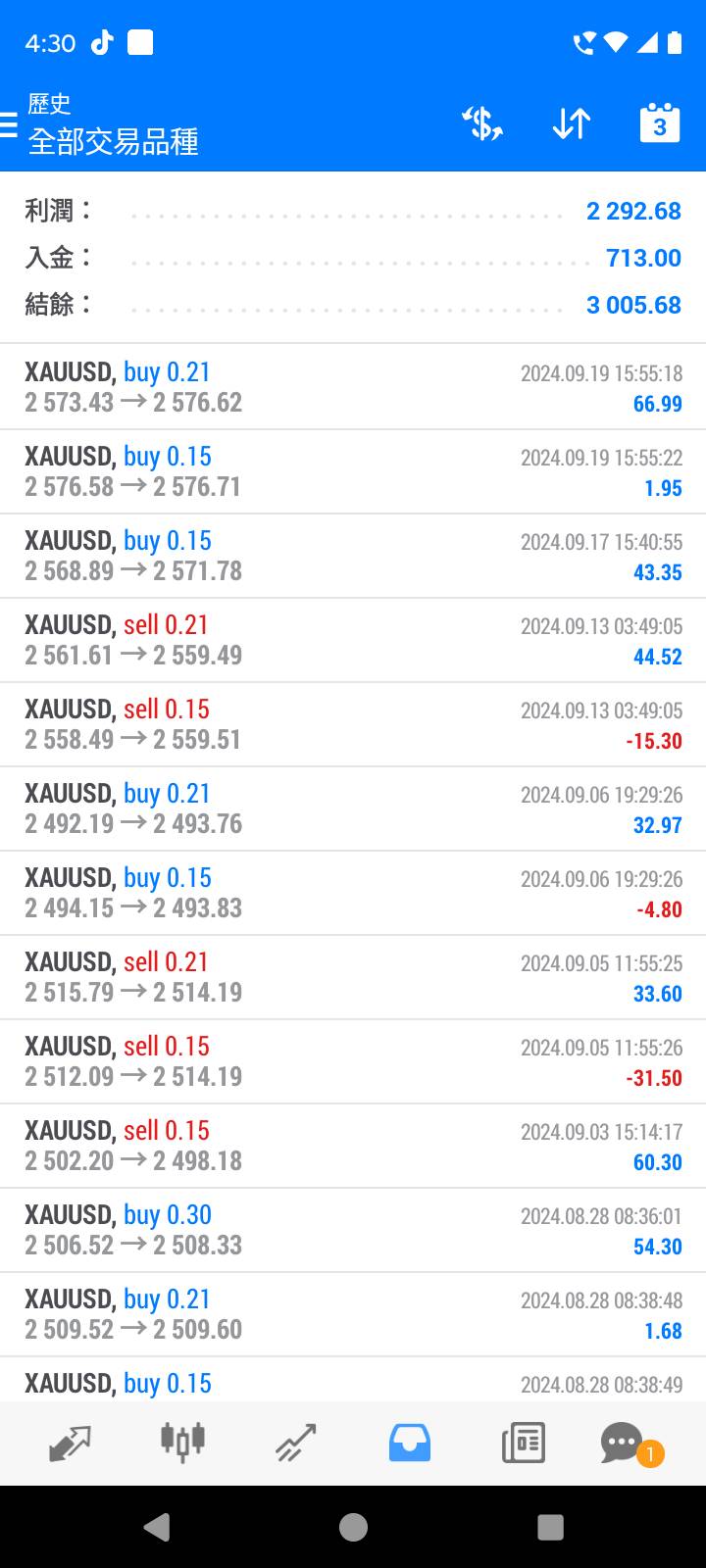The height and width of the screenshot is (1568, 706).
Task: Open the calendar date range picker
Action: 659,124
